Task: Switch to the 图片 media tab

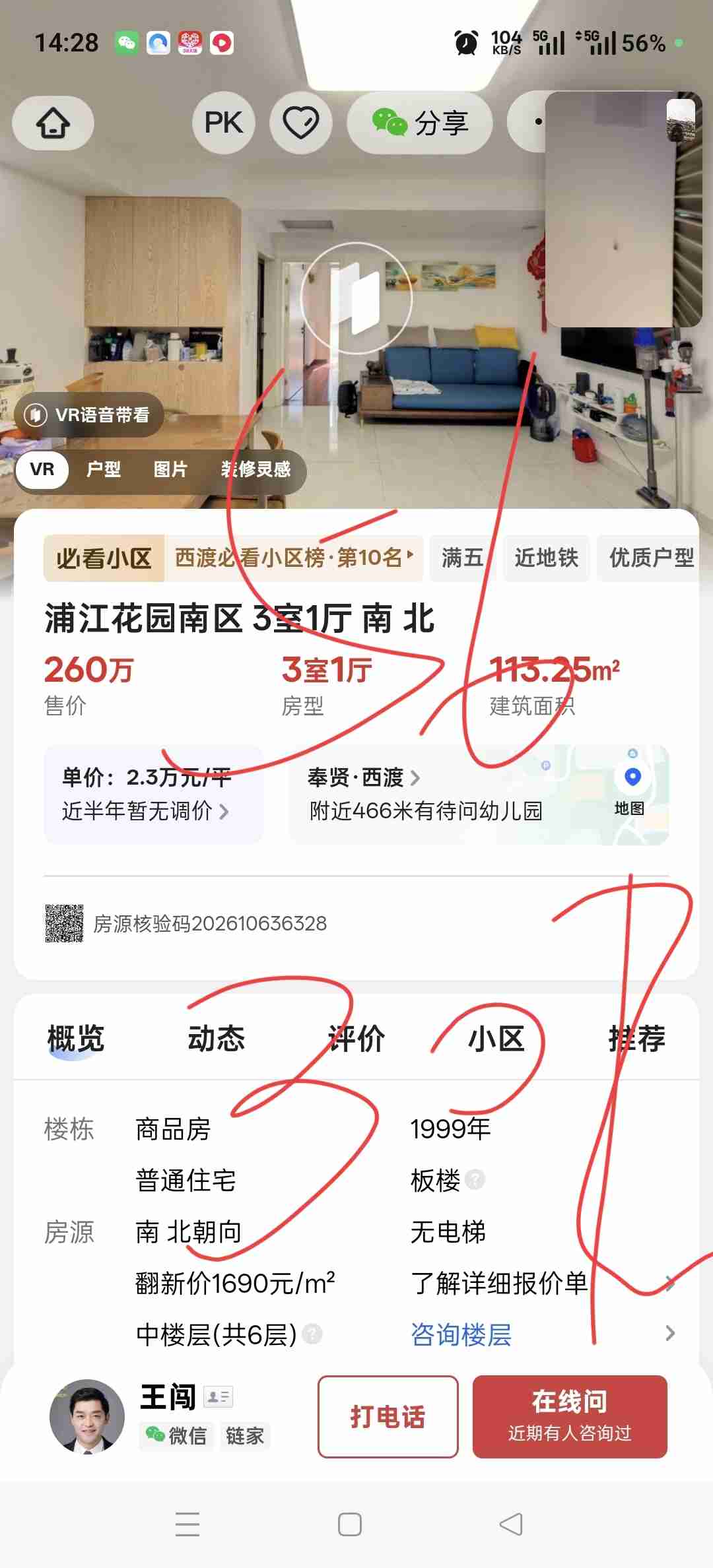Action: (x=170, y=470)
